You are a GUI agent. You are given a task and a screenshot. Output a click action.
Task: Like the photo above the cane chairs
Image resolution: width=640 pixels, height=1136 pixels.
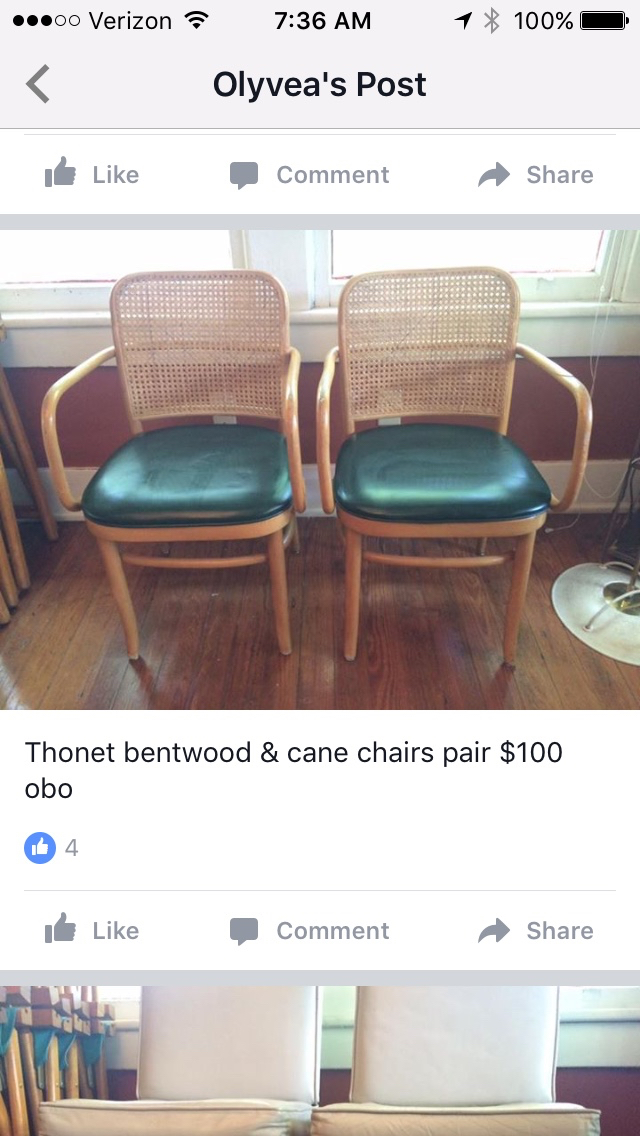[92, 175]
